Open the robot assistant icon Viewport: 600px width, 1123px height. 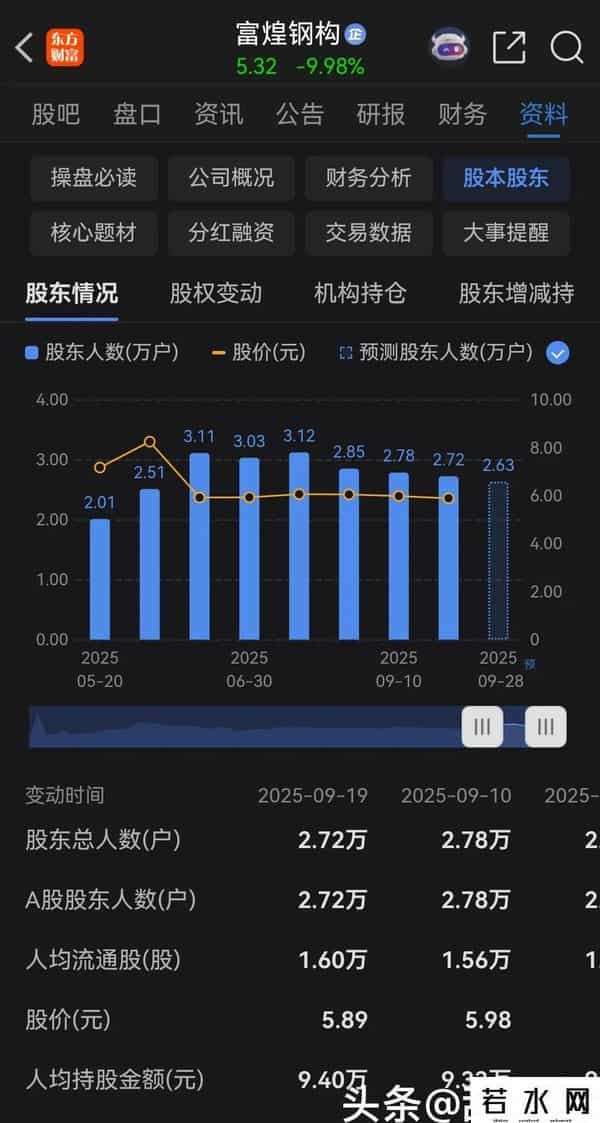click(450, 47)
